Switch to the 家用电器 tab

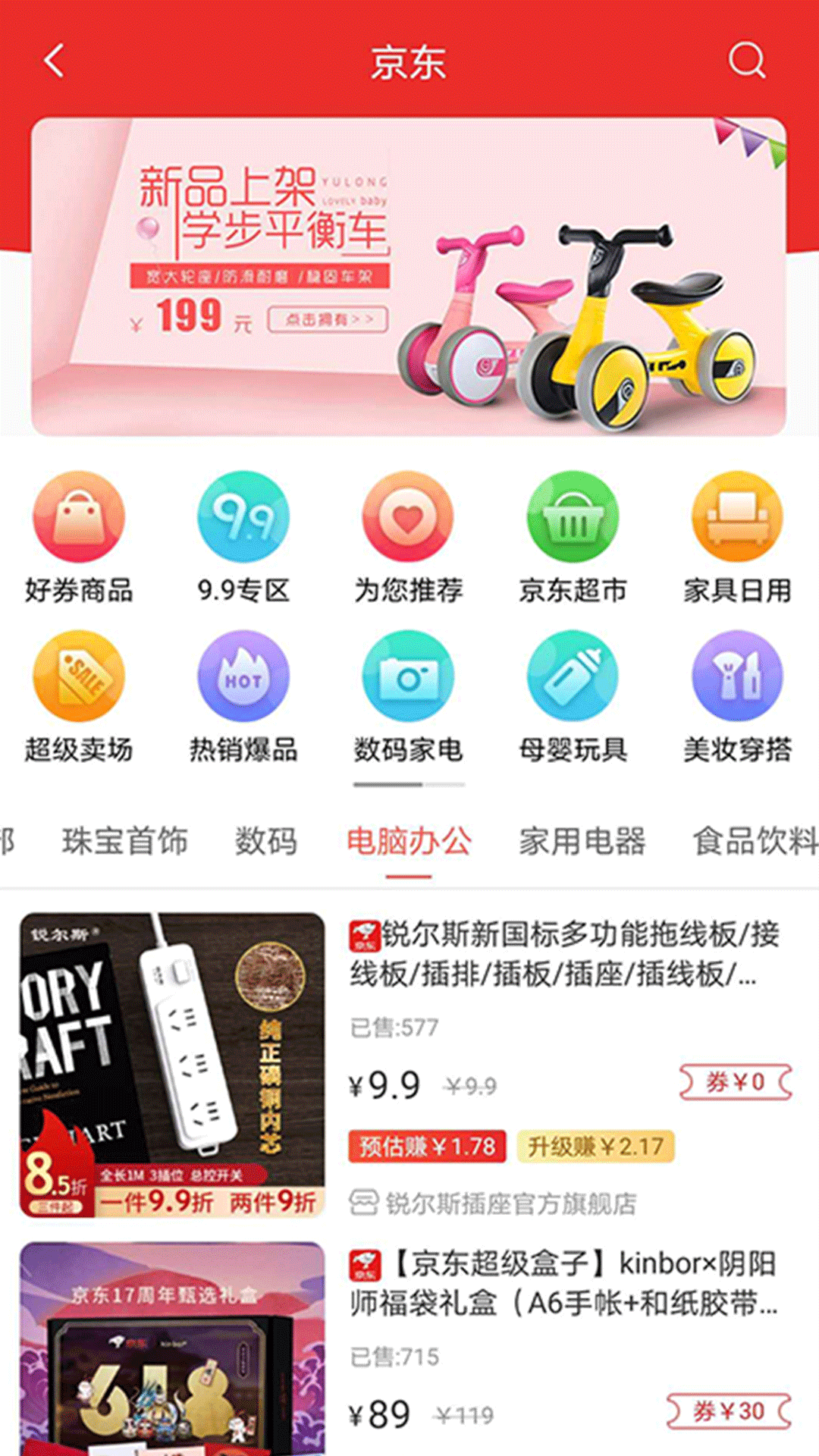[582, 842]
